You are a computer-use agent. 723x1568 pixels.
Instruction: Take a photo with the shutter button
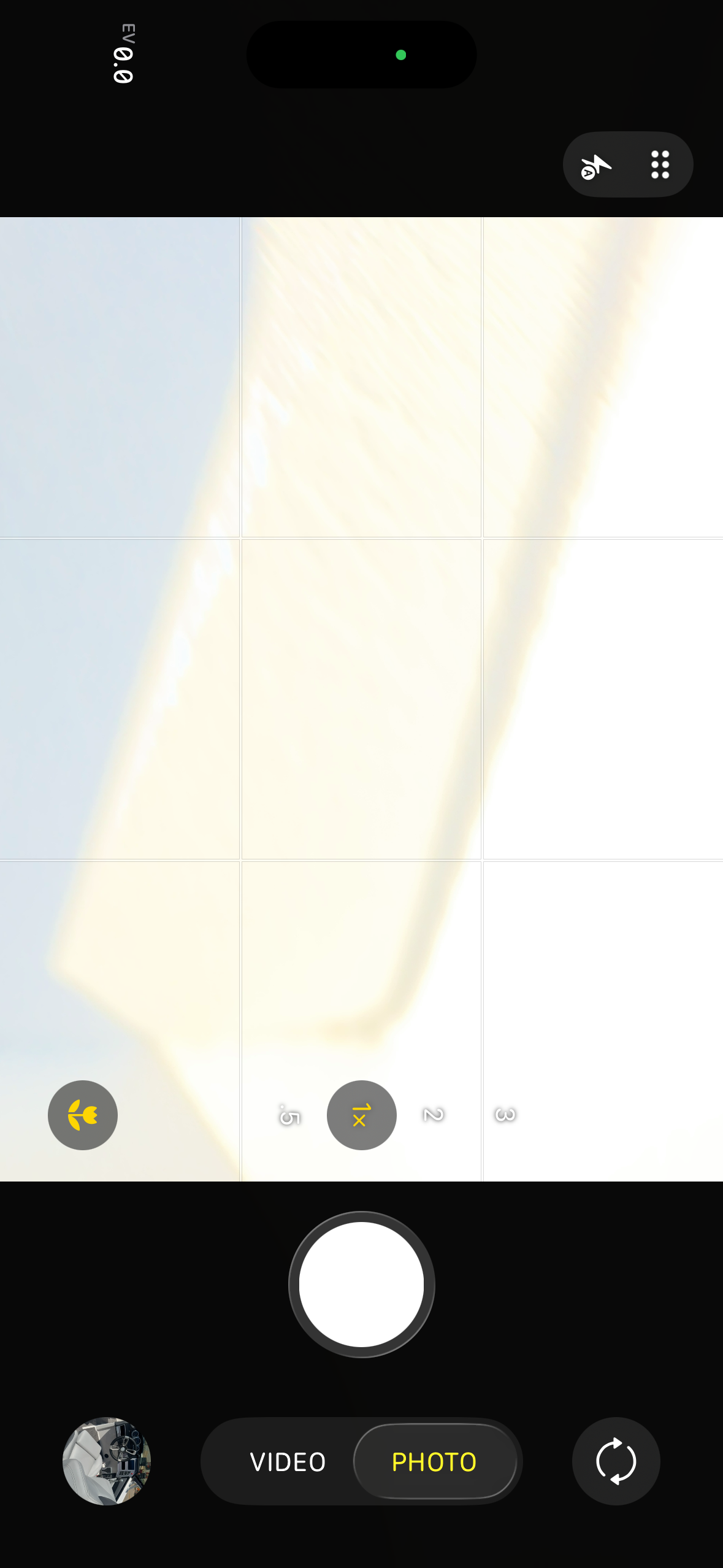pyautogui.click(x=362, y=1285)
